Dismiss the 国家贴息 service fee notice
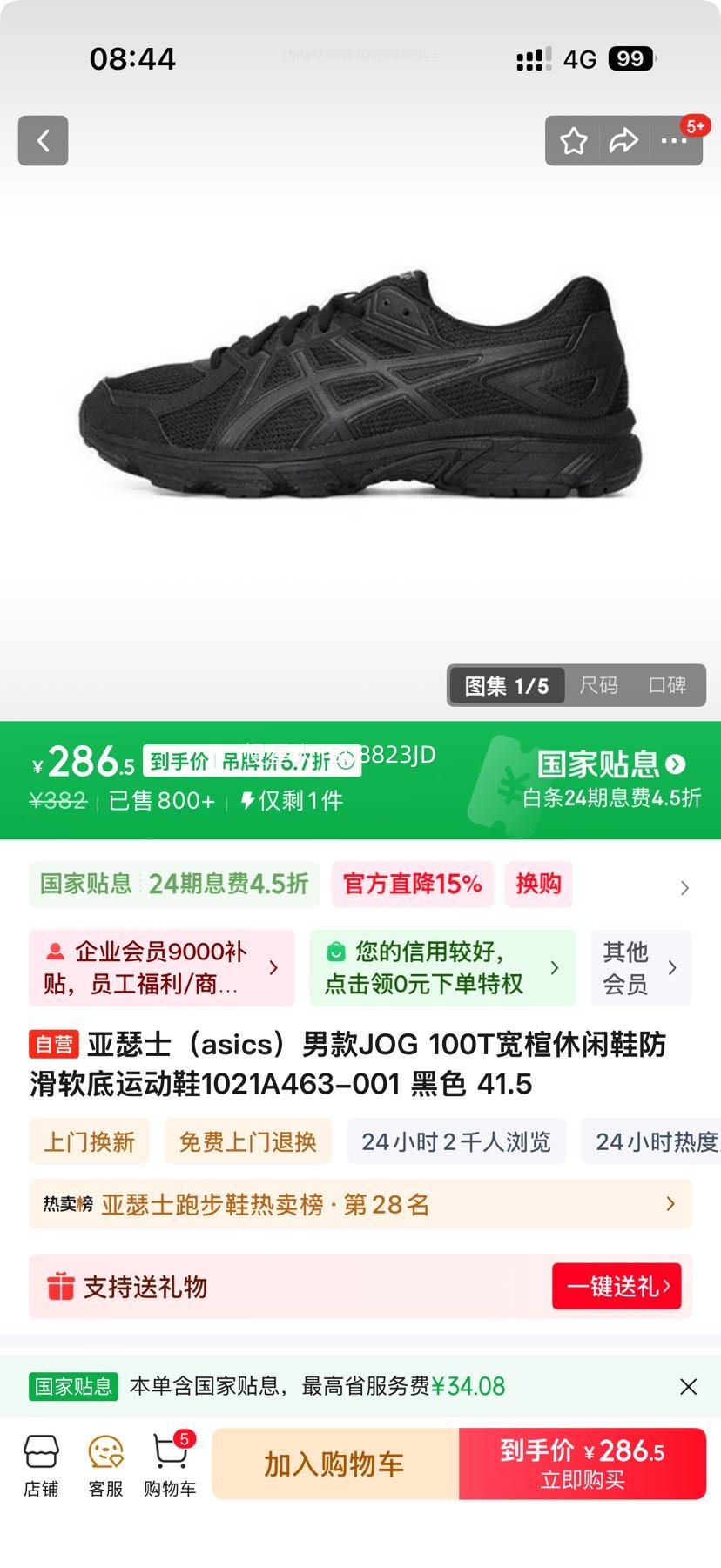 688,1386
